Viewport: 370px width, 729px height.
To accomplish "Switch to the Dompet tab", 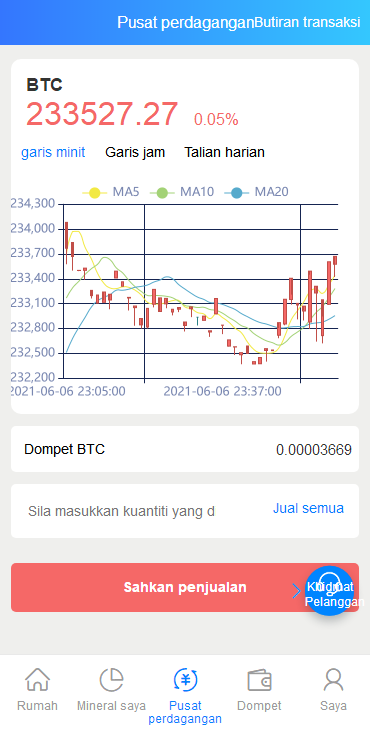I will pyautogui.click(x=259, y=690).
